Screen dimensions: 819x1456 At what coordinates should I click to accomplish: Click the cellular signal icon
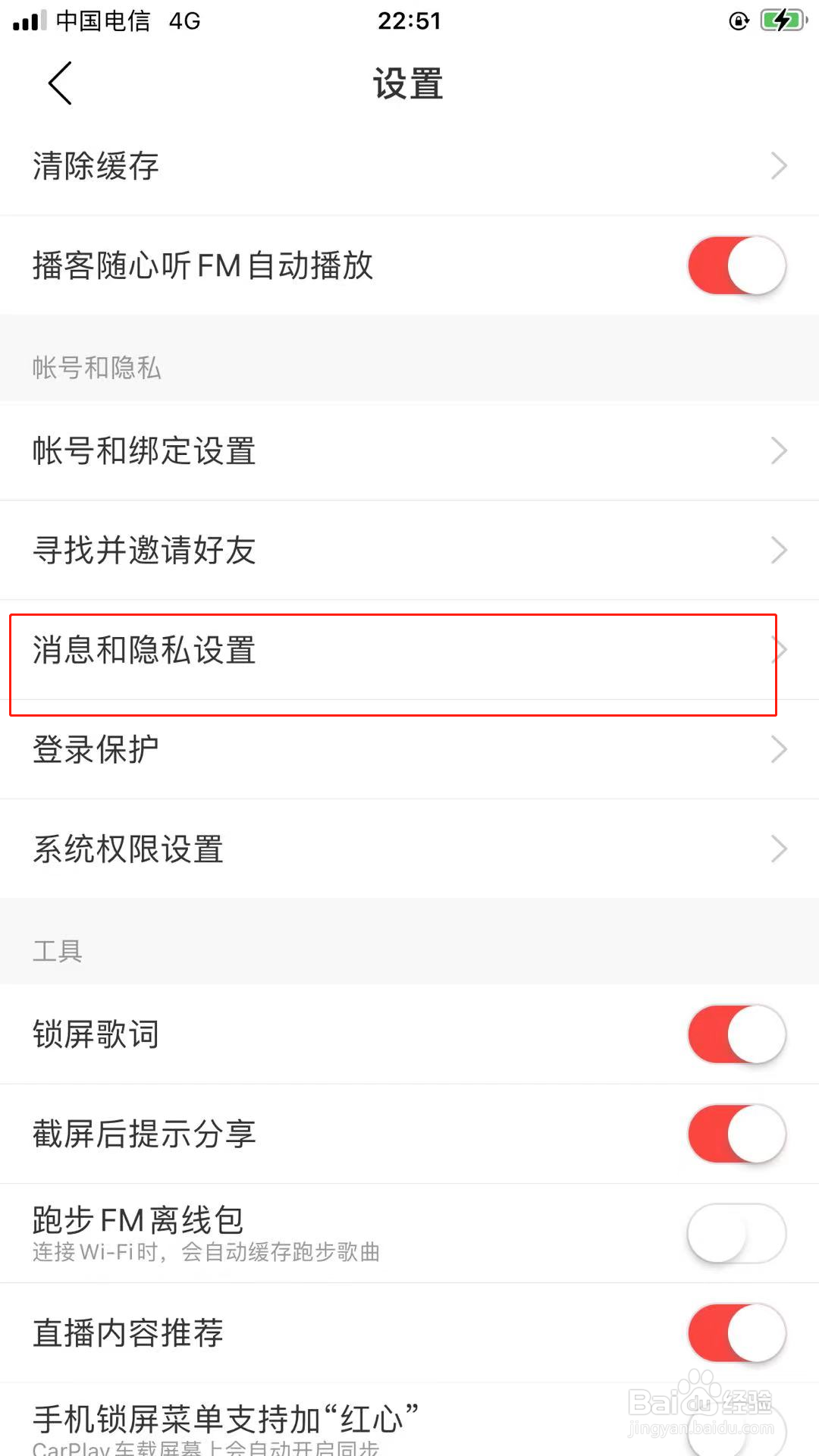click(x=29, y=20)
